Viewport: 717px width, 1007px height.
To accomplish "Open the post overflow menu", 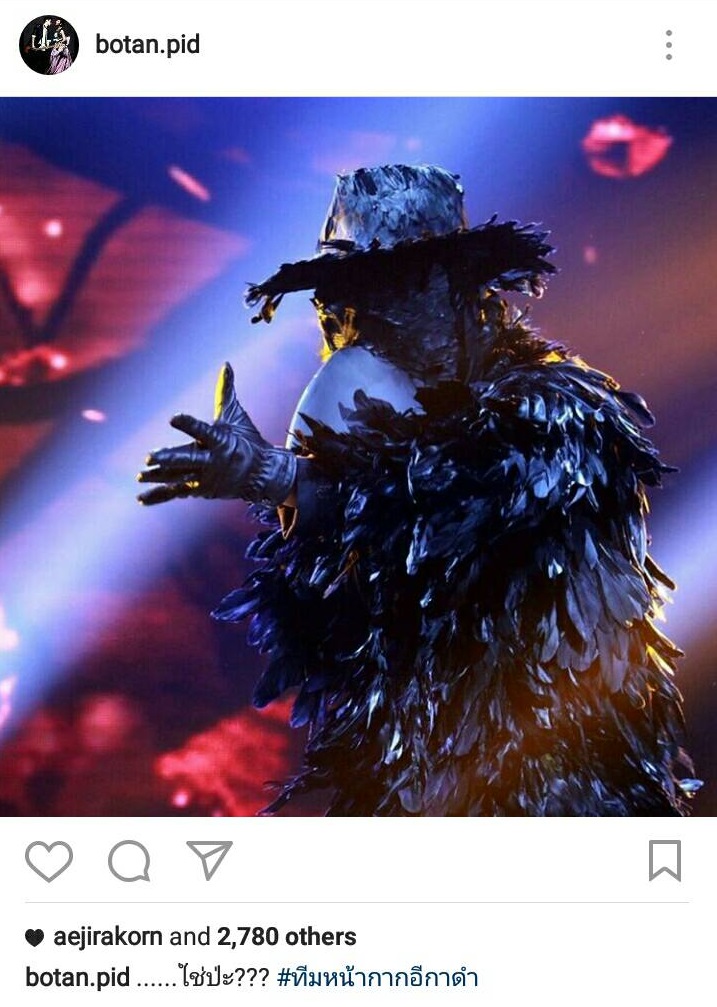I will [x=668, y=45].
